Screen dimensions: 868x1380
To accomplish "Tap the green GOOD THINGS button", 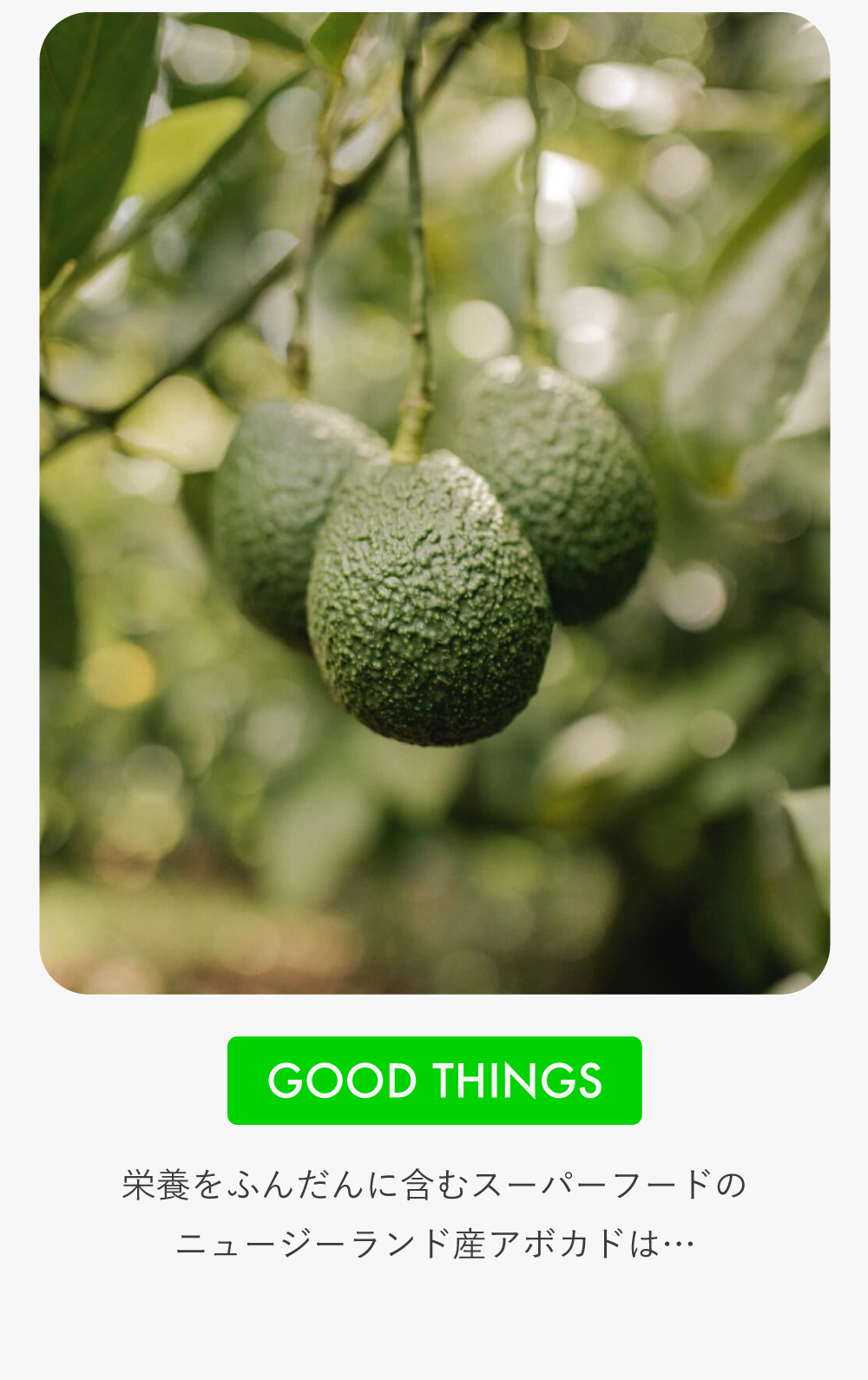I will pyautogui.click(x=434, y=1081).
